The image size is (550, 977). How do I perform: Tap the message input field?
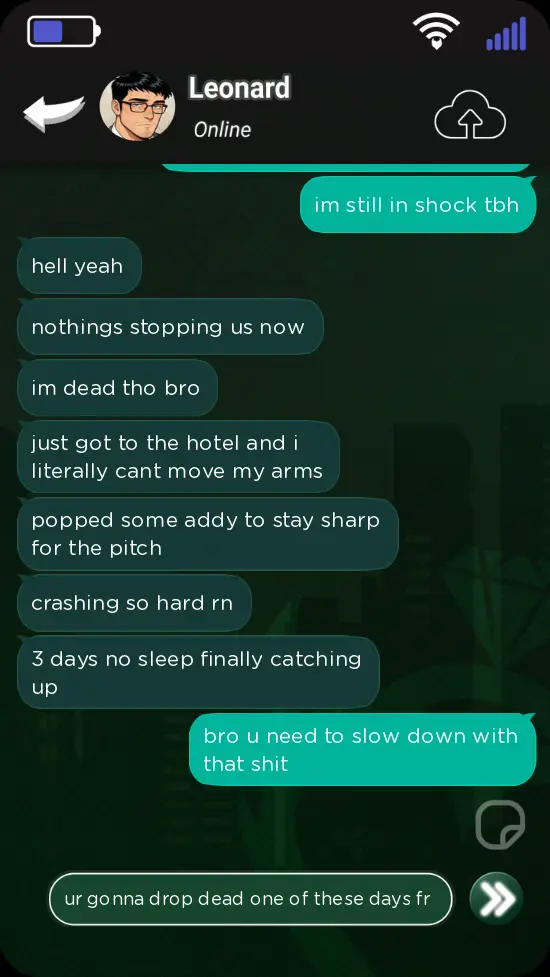coord(250,899)
